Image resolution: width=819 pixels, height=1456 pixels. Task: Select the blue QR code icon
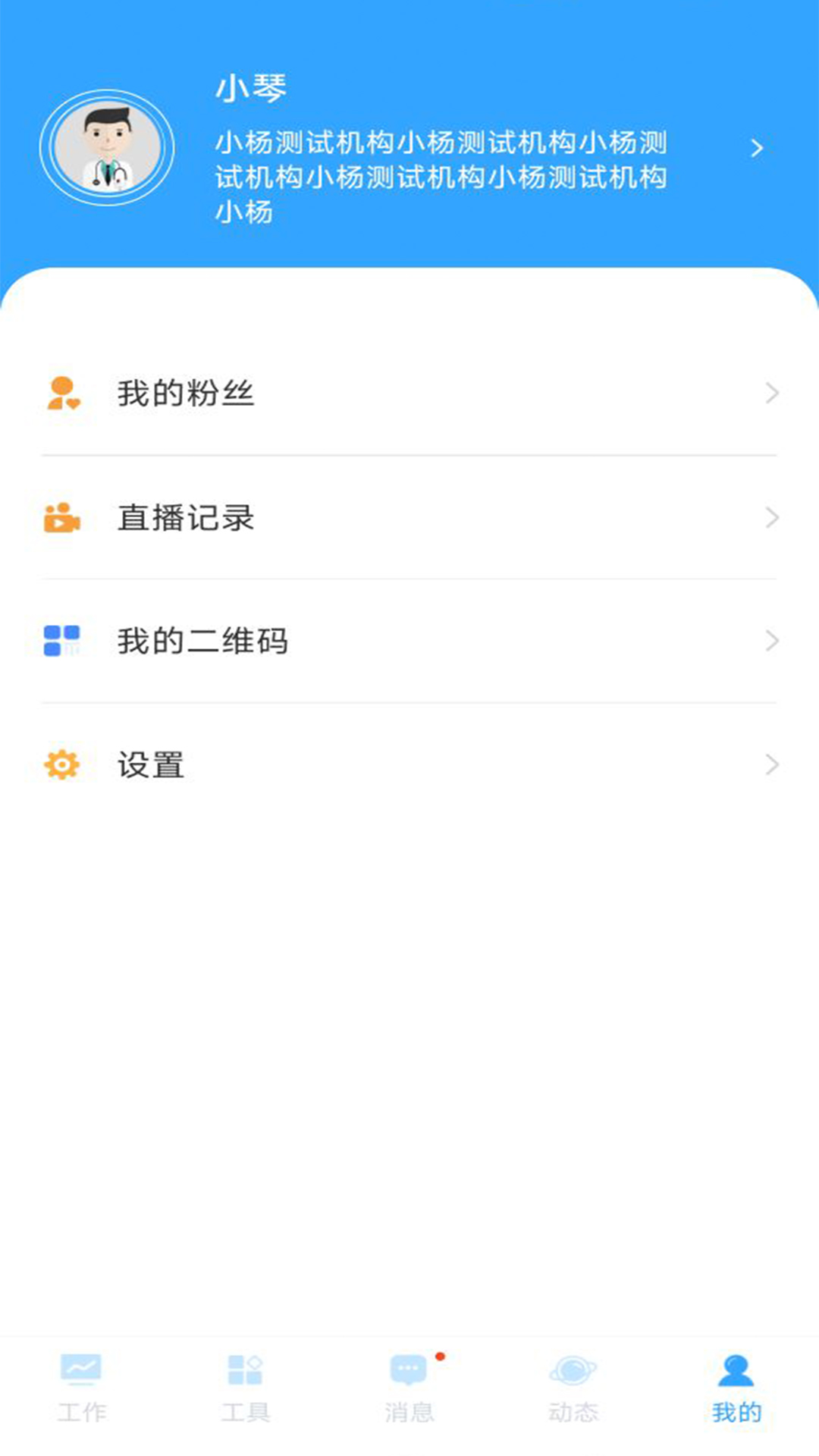point(62,641)
